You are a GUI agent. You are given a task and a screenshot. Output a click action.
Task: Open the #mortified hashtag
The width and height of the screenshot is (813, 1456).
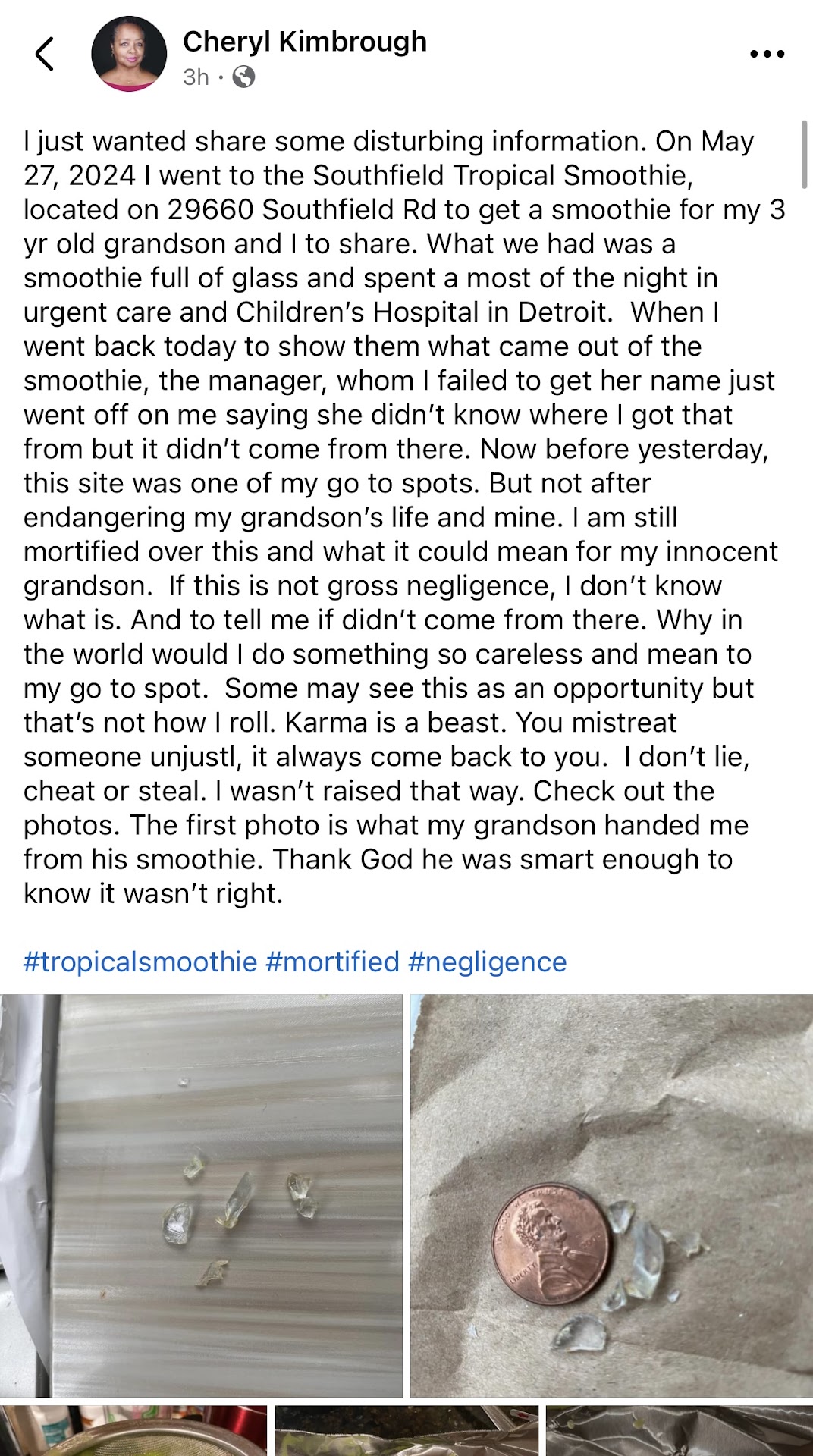(332, 962)
